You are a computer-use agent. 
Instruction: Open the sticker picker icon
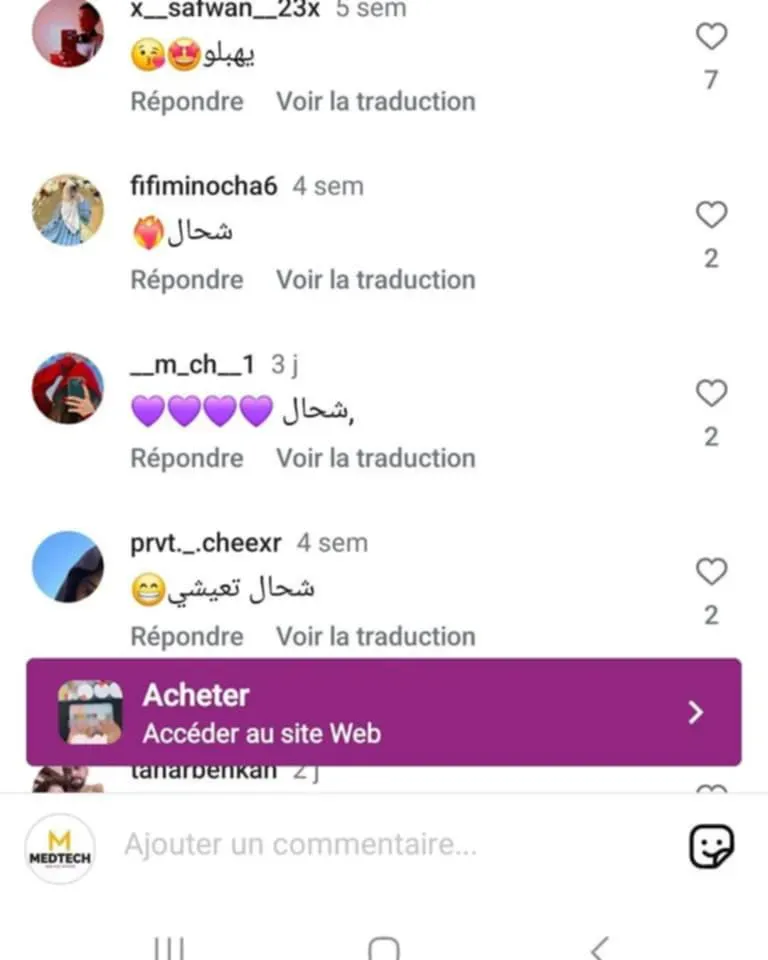(x=712, y=847)
